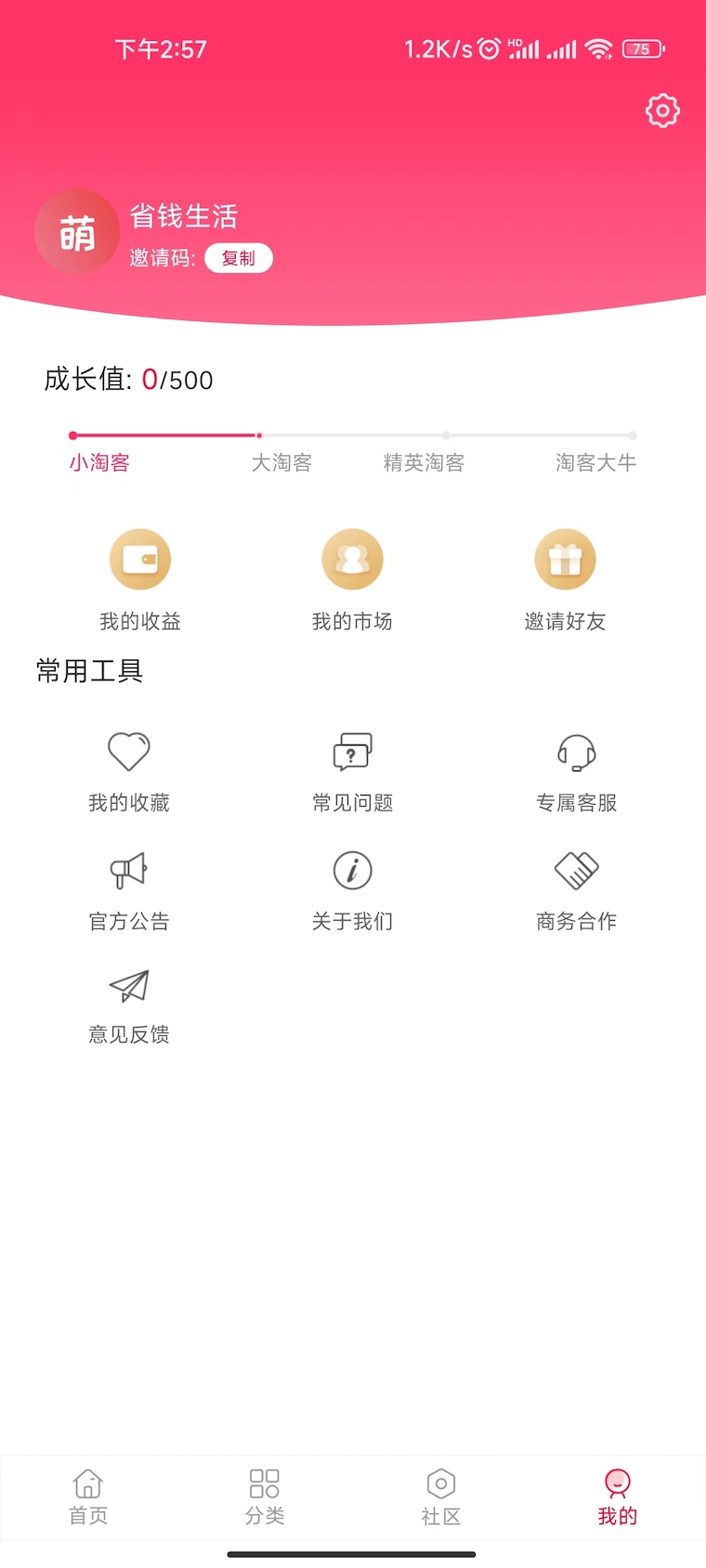Open 商务合作 handshake icon
Image resolution: width=706 pixels, height=1568 pixels.
click(x=576, y=871)
